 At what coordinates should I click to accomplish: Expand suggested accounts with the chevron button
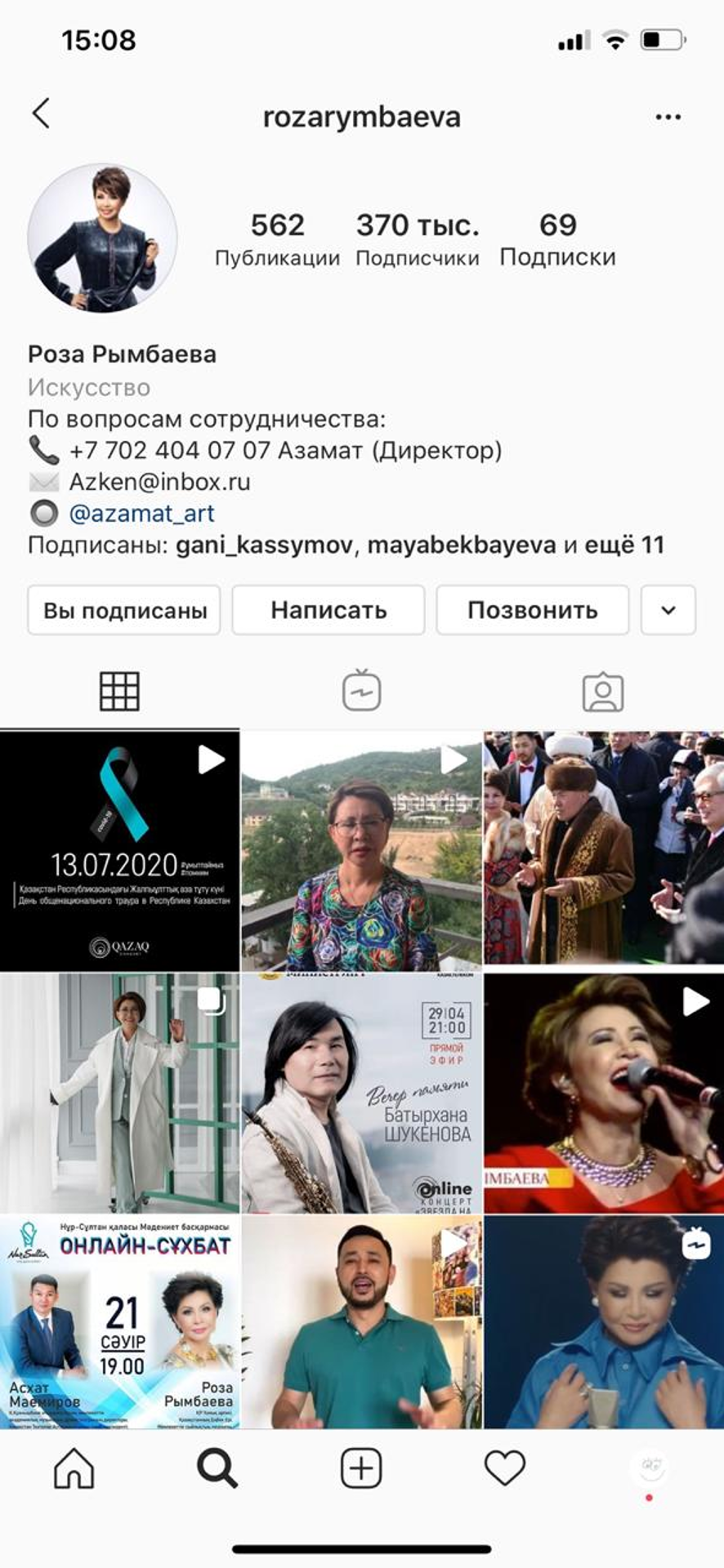pyautogui.click(x=668, y=610)
